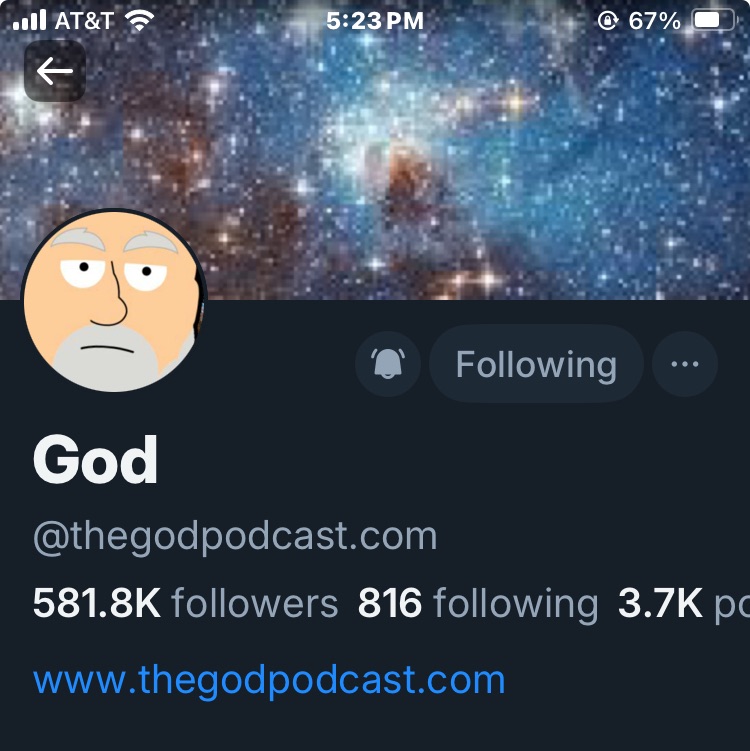Screen dimensions: 750x751
Task: Go back using the arrow button
Action: click(55, 71)
